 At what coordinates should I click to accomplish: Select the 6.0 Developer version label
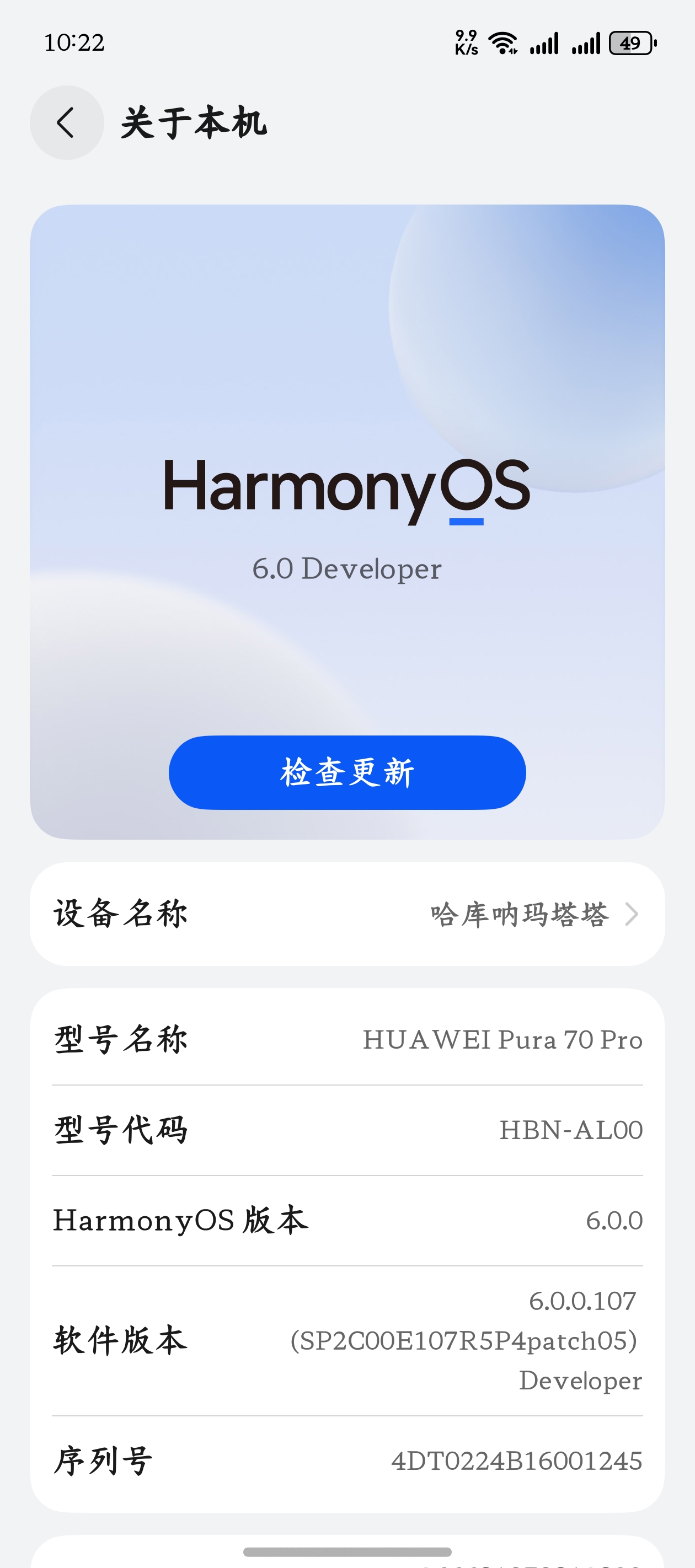point(346,568)
